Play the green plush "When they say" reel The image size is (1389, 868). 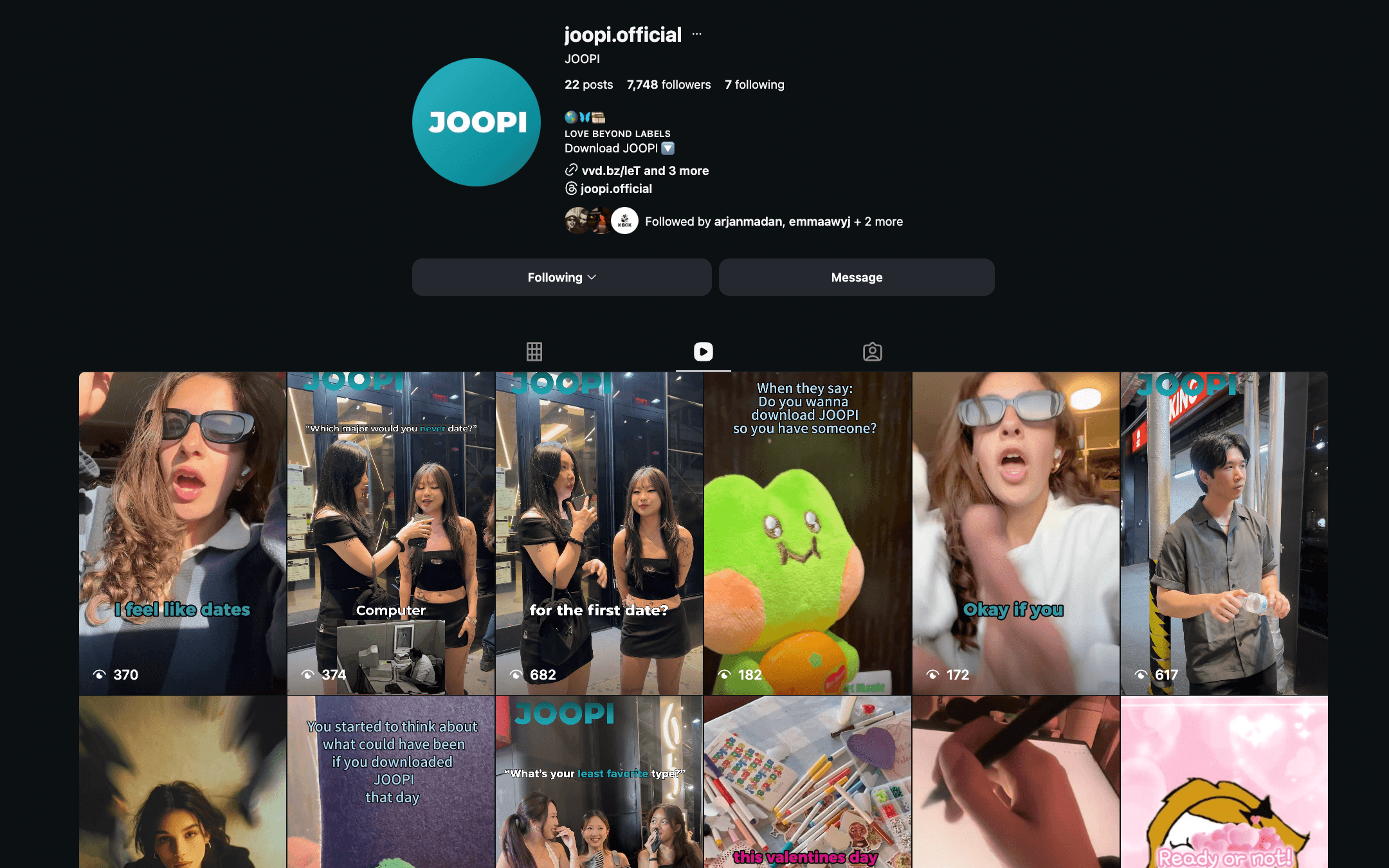(808, 533)
